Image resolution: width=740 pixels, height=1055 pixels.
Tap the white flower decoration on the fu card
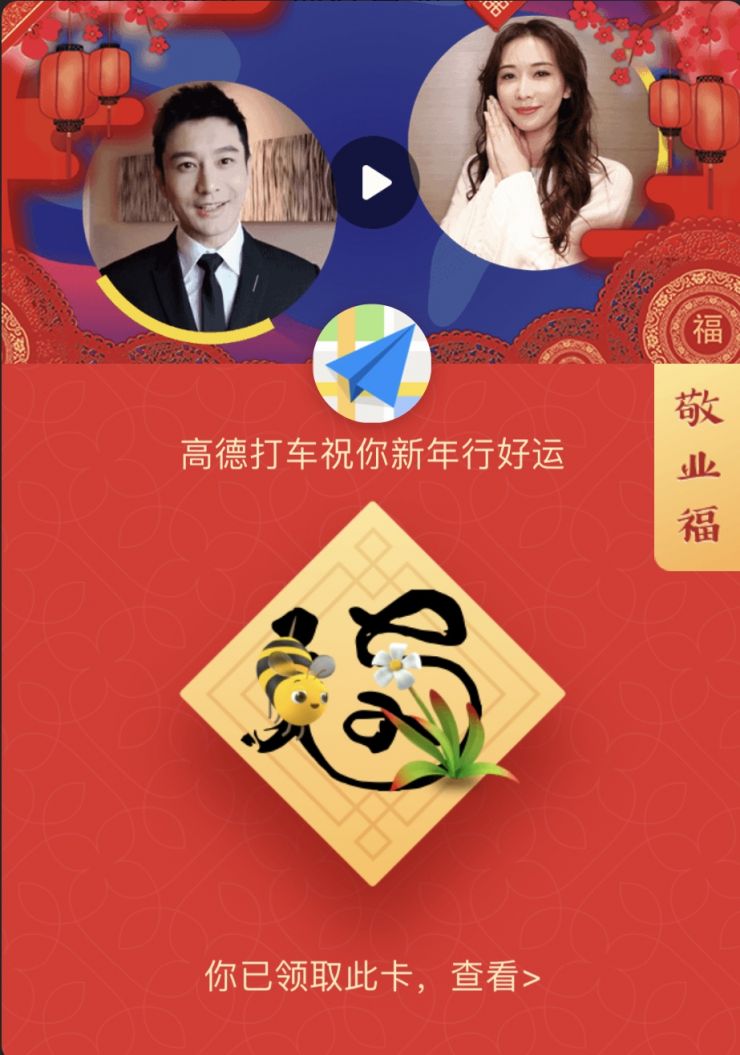pos(398,665)
